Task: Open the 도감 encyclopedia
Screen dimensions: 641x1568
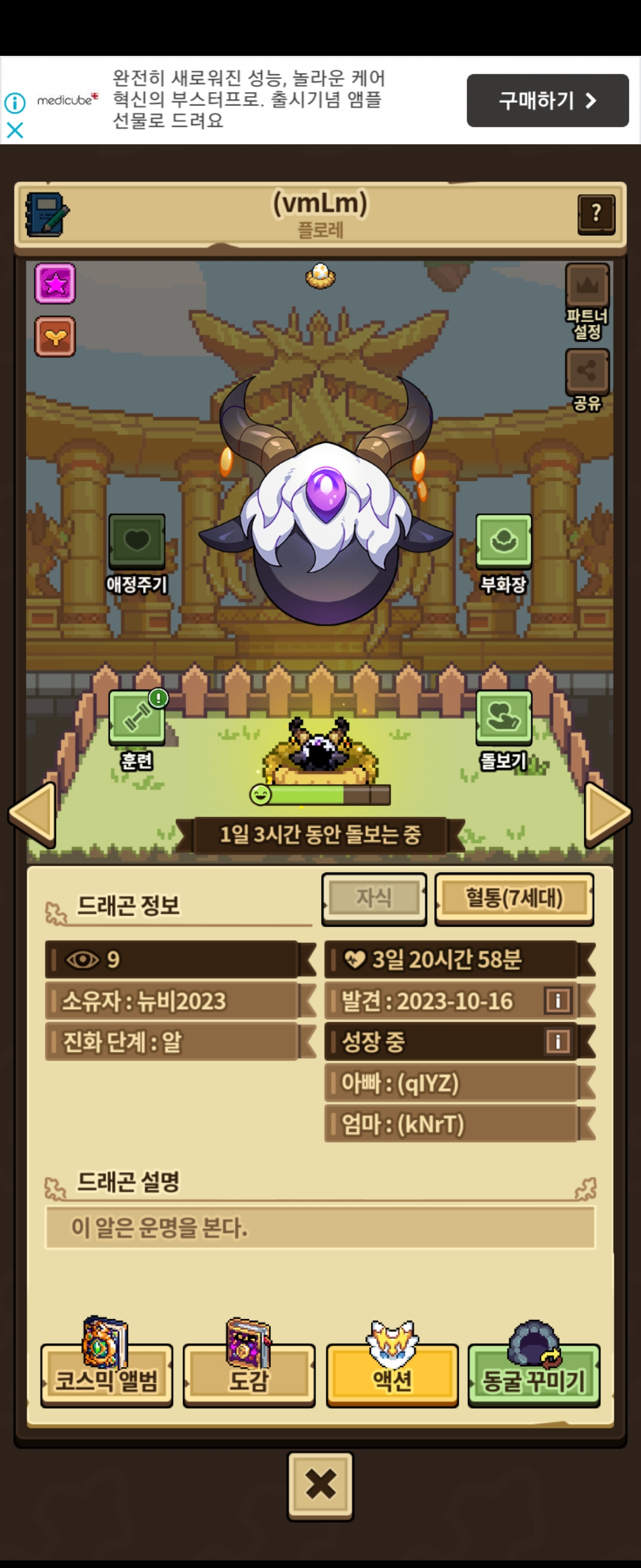Action: pos(249,1379)
